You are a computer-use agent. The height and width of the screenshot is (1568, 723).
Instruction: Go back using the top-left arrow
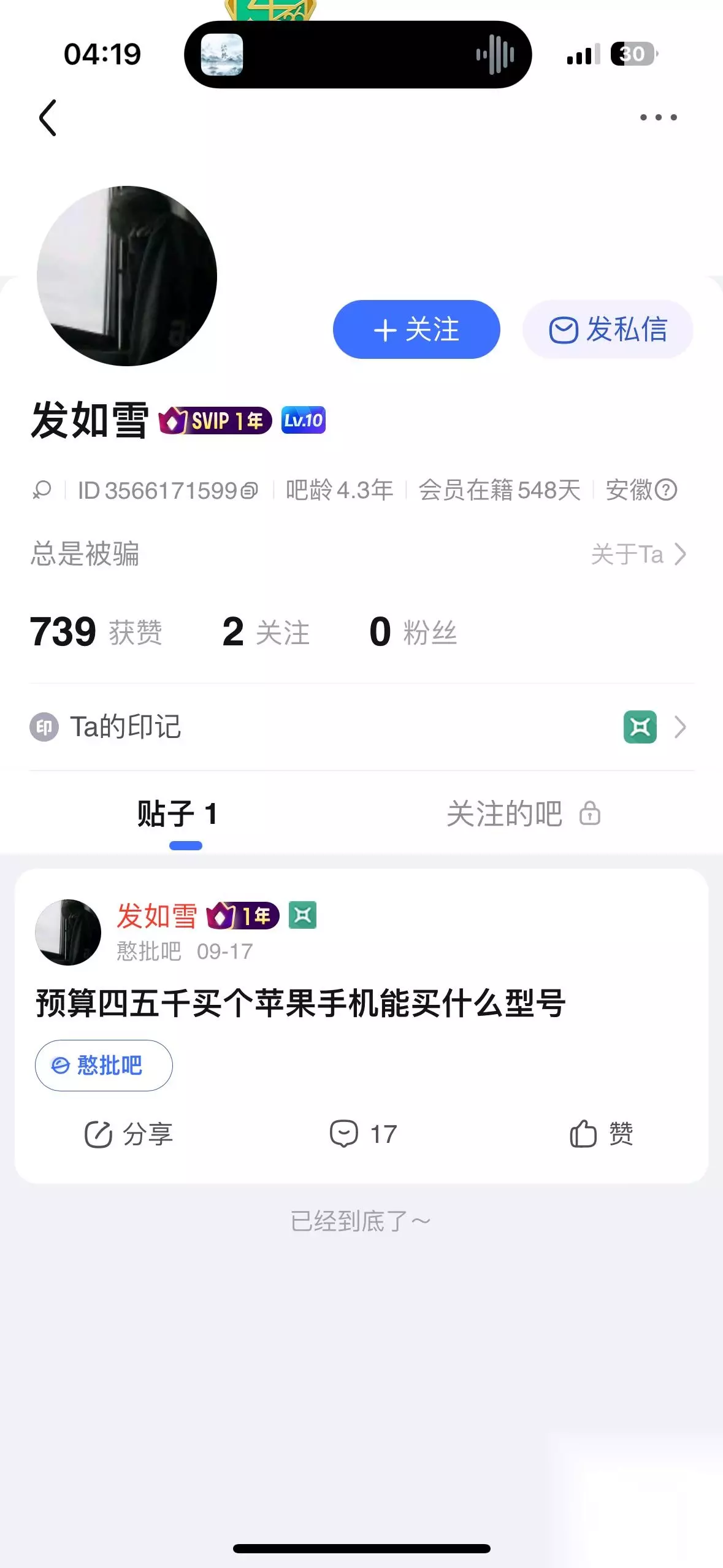pyautogui.click(x=48, y=117)
